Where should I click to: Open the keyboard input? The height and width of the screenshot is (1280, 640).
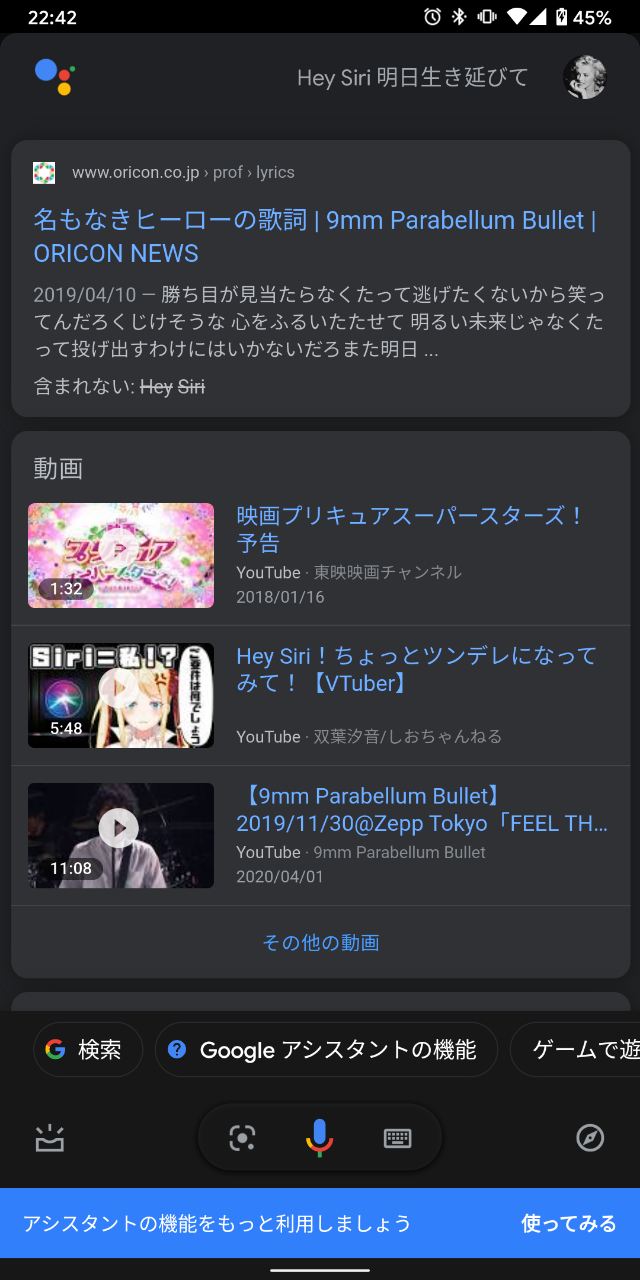click(x=397, y=1137)
